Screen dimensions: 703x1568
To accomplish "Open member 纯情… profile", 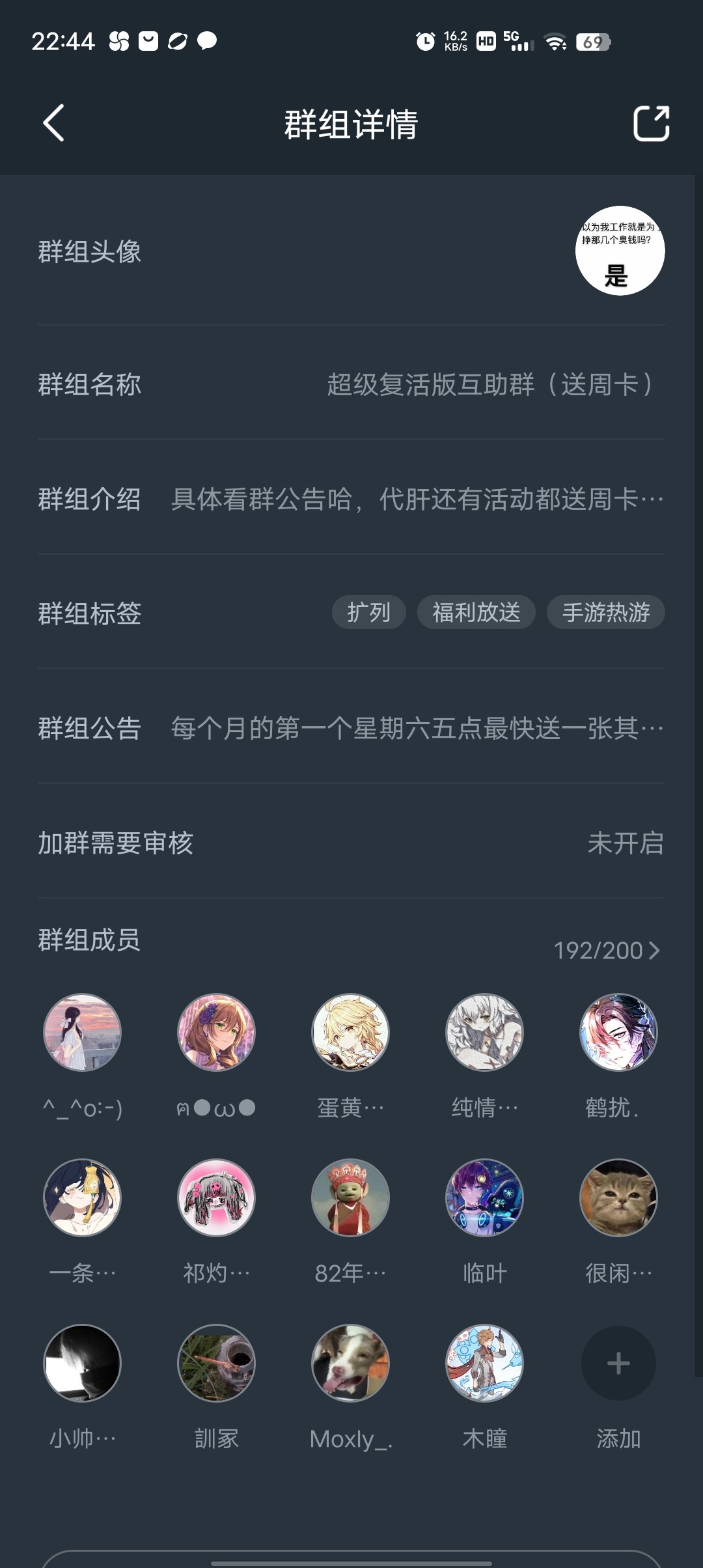I will 484,1032.
